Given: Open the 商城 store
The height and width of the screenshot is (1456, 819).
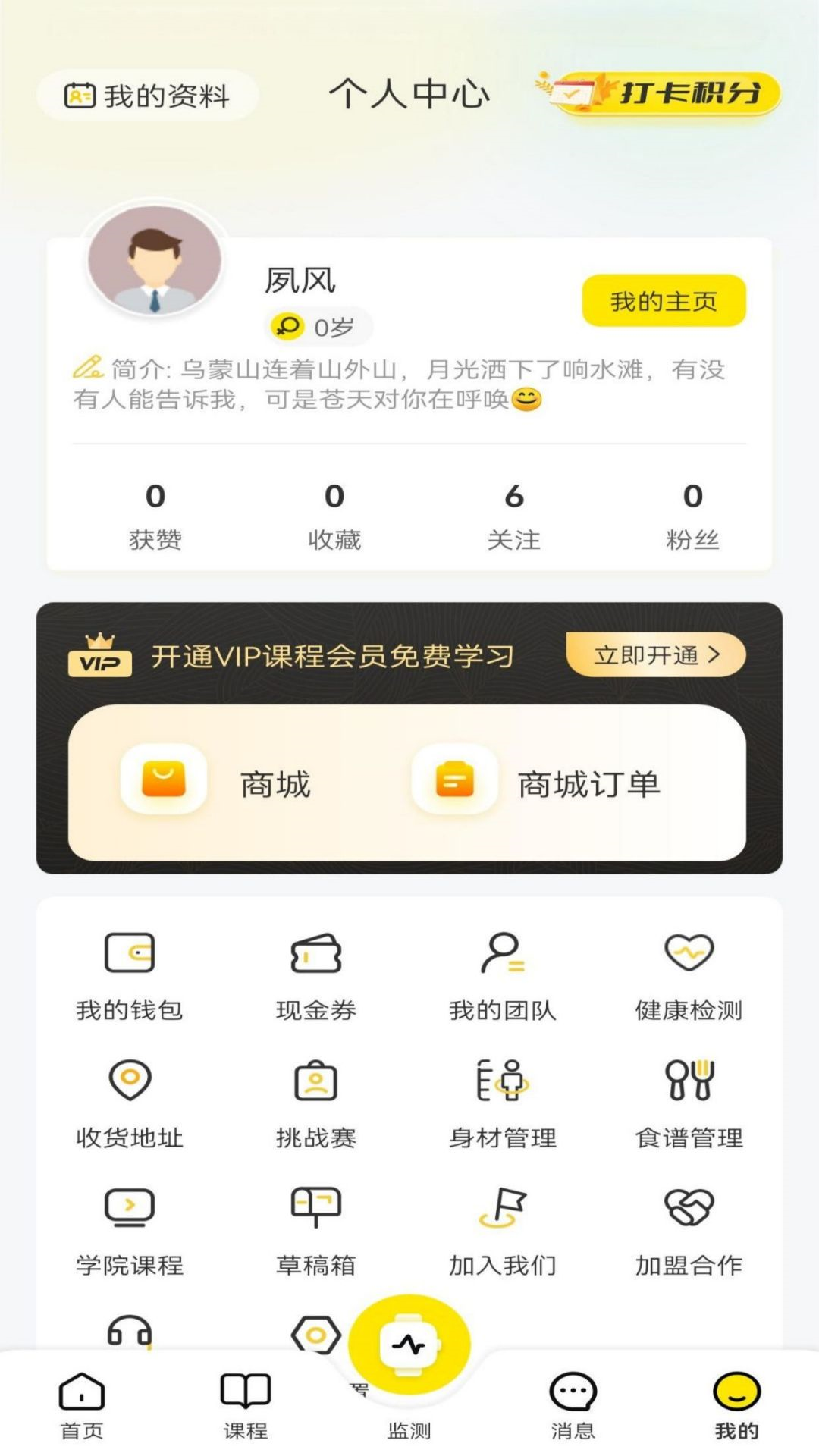Looking at the screenshot, I should pos(220,783).
